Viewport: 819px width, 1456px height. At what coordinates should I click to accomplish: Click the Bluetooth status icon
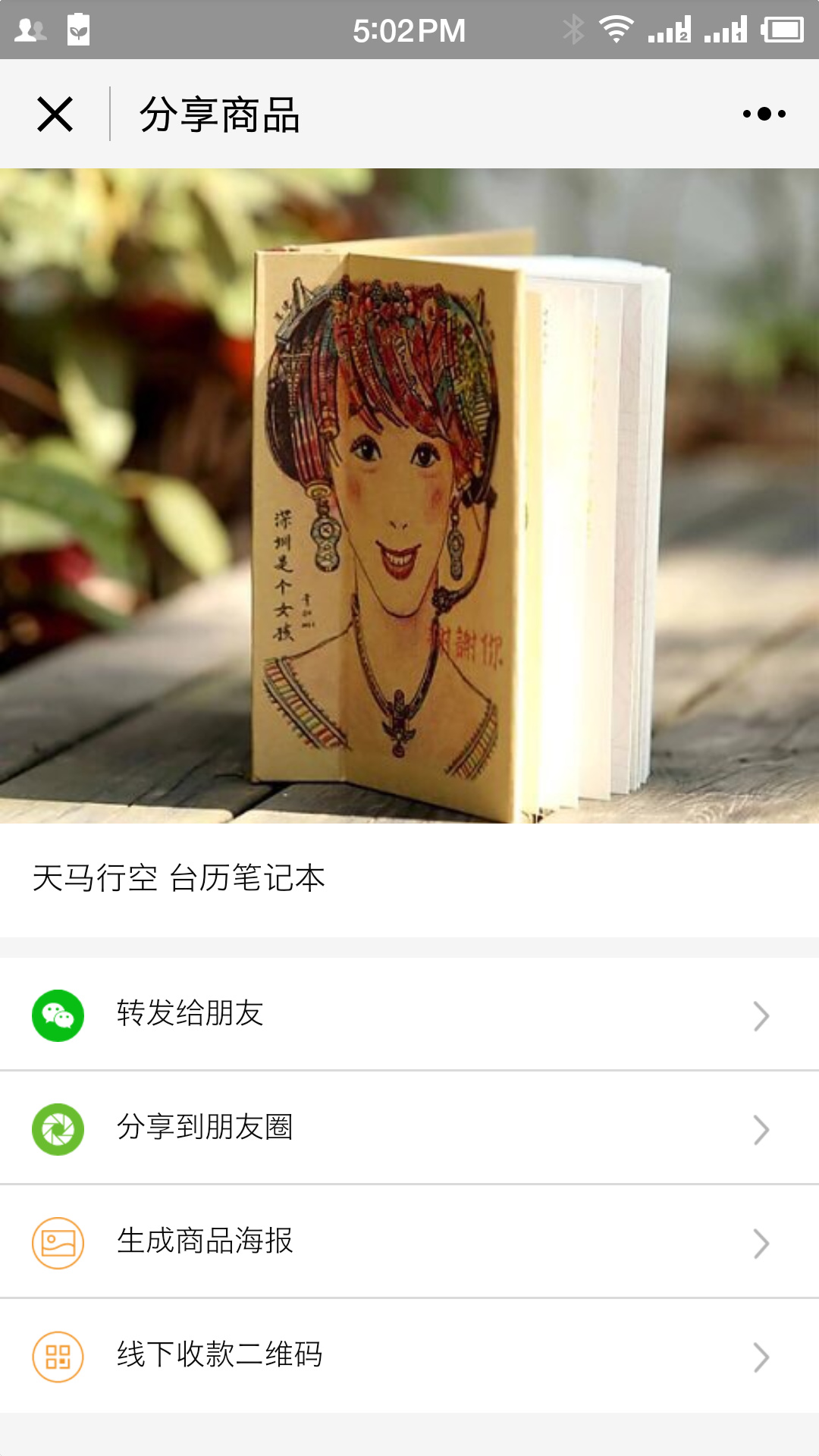(574, 29)
